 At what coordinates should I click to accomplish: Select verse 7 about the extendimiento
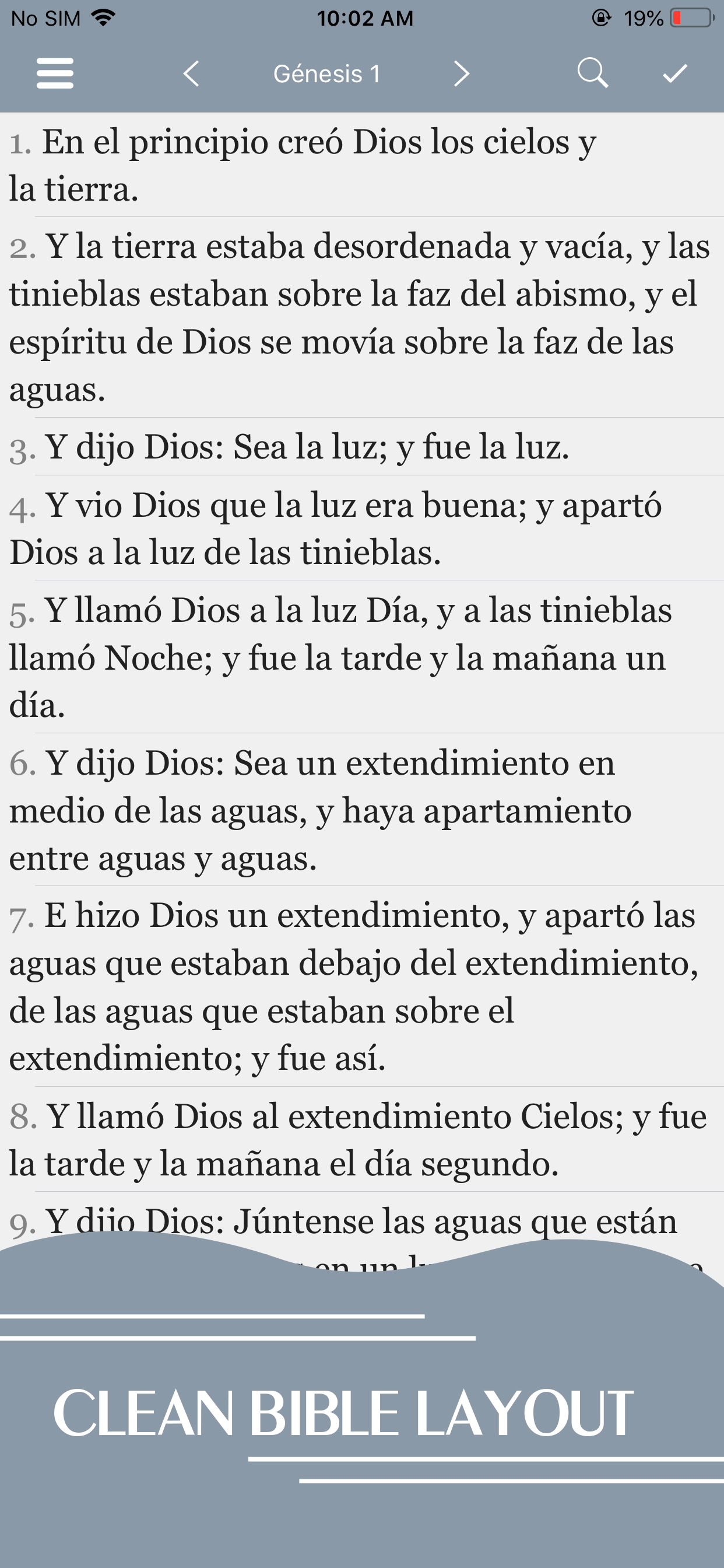[304, 986]
